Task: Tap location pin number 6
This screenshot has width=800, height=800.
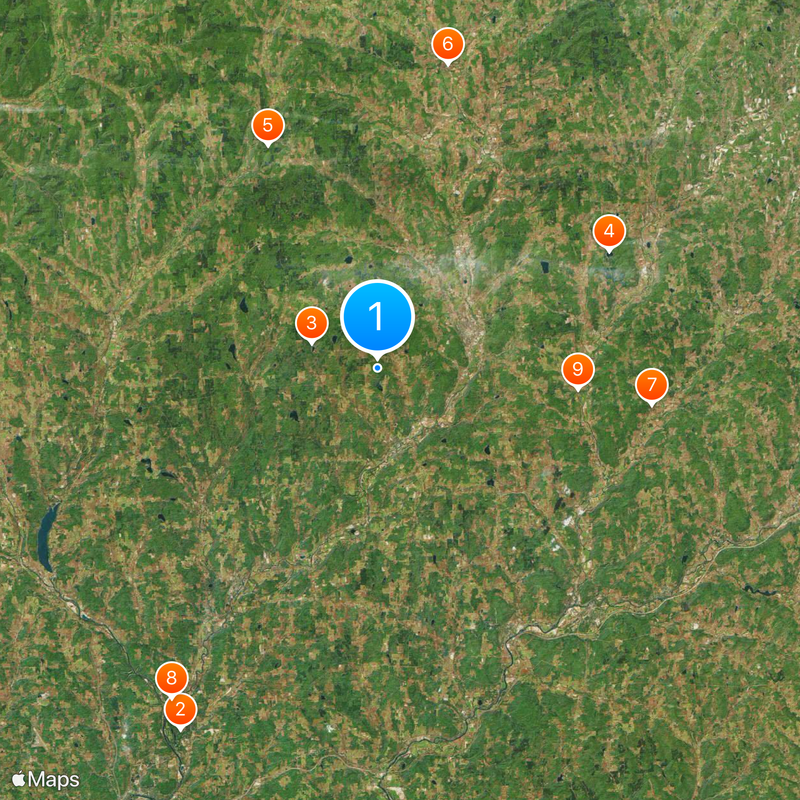Action: pos(447,44)
